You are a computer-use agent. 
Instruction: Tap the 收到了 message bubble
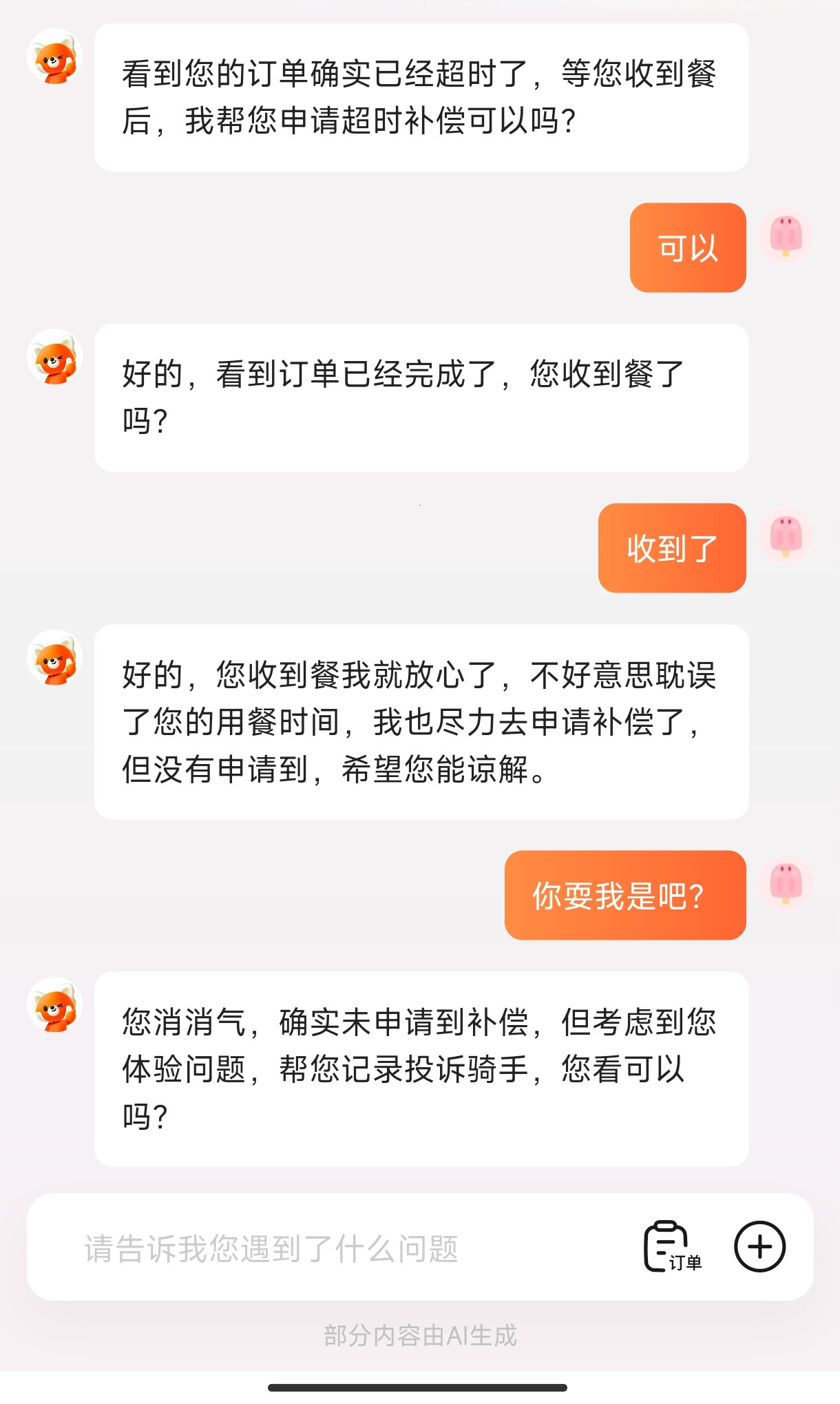[671, 550]
